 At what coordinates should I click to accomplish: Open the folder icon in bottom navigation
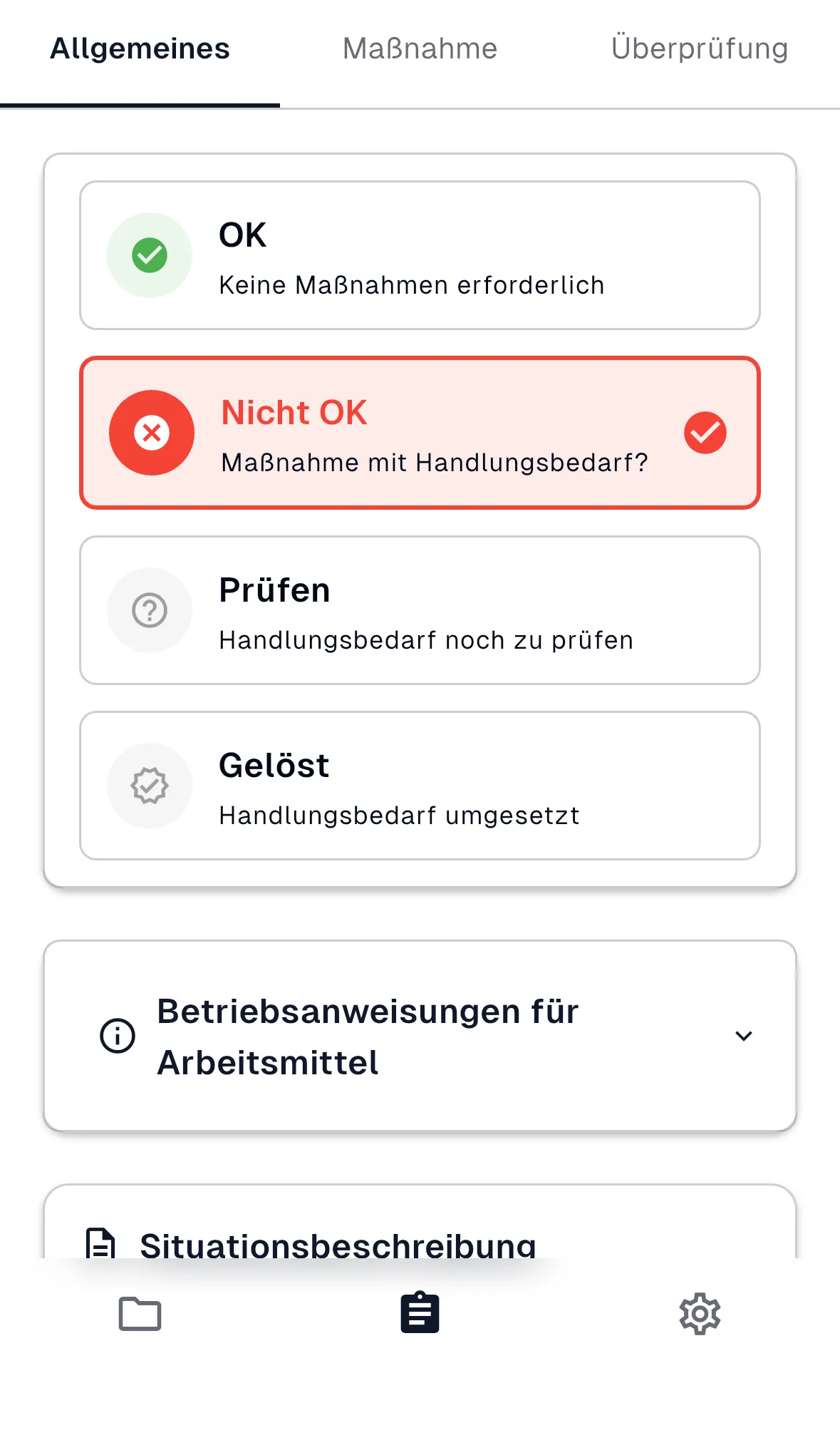(x=140, y=1314)
